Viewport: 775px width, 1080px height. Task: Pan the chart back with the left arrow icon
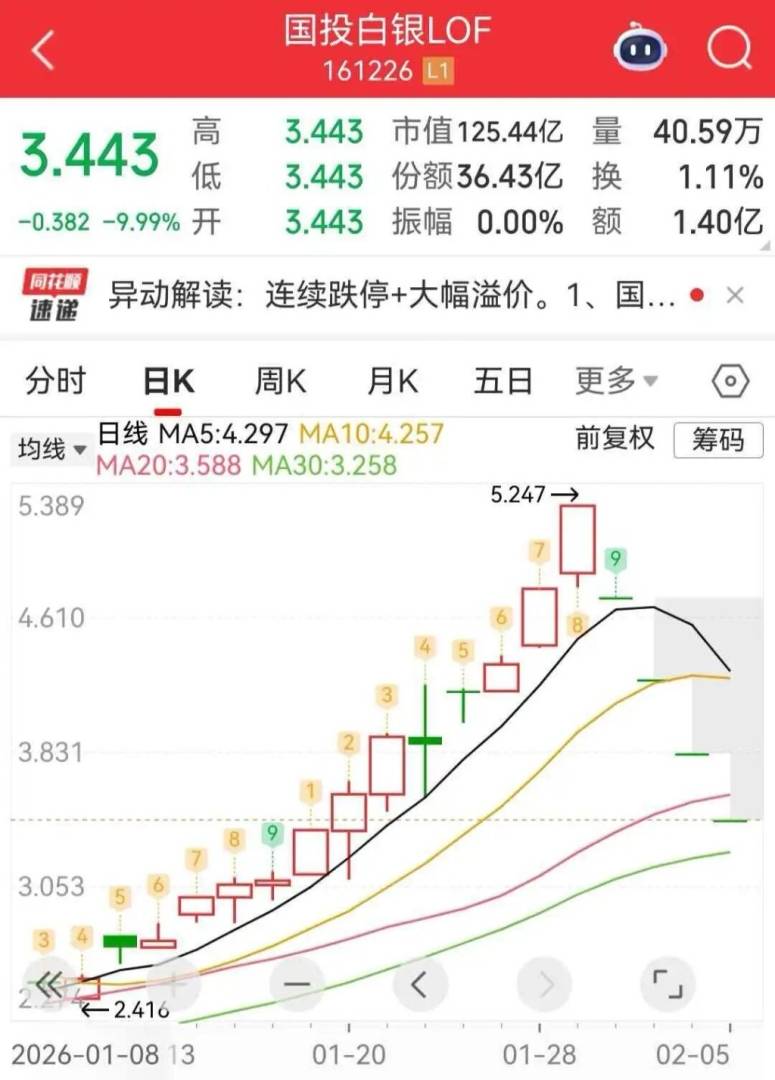(420, 983)
